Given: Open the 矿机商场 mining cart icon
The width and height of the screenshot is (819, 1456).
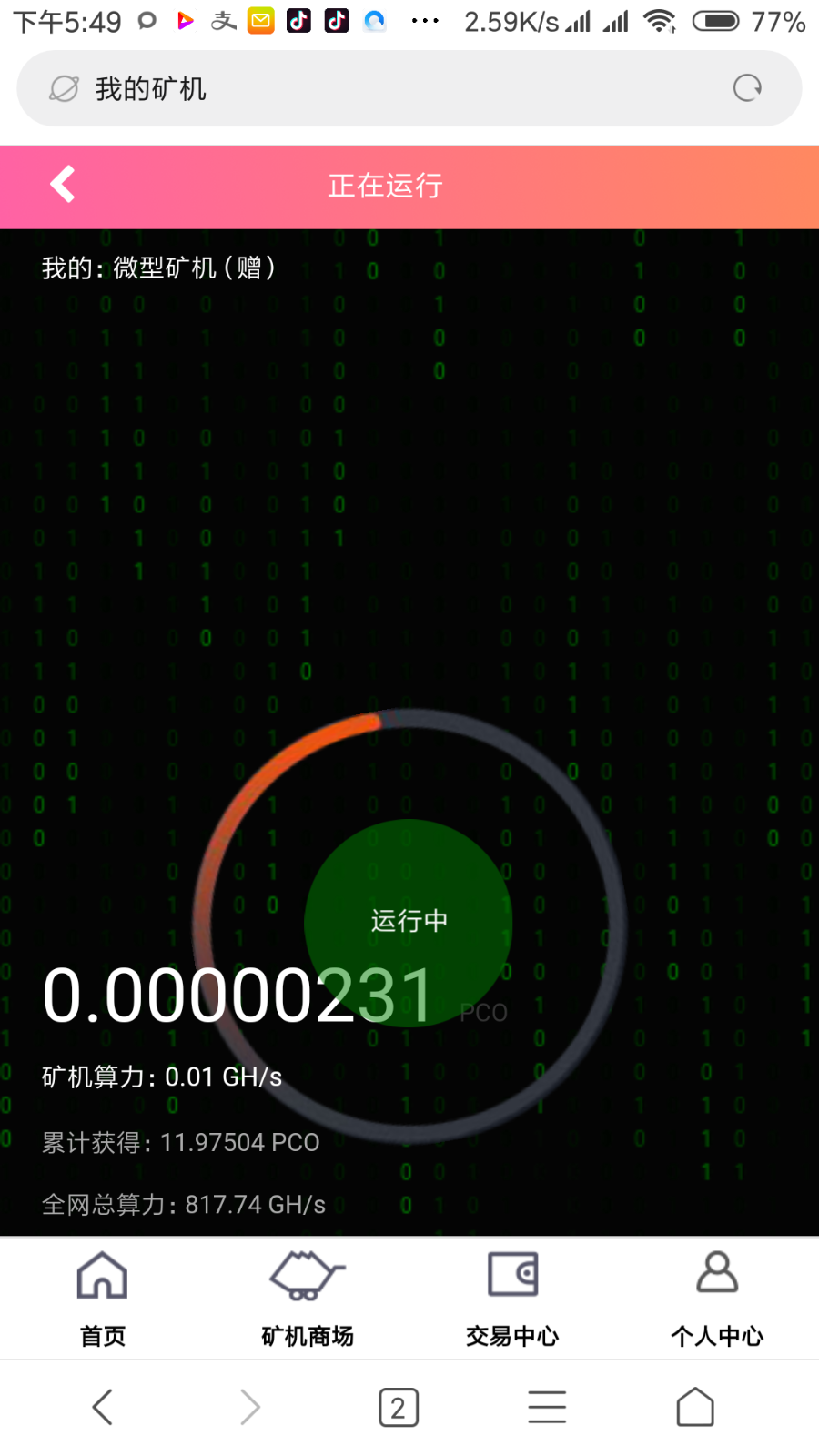Looking at the screenshot, I should click(x=307, y=1276).
